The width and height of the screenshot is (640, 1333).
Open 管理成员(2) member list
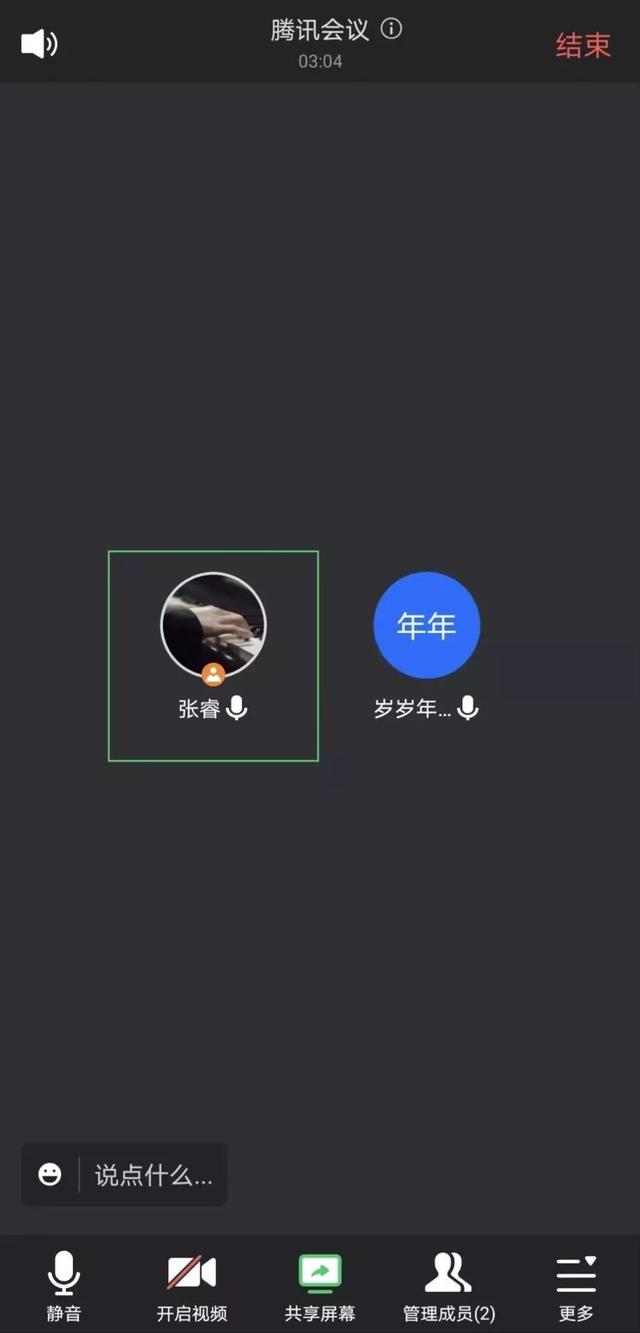tap(448, 1285)
